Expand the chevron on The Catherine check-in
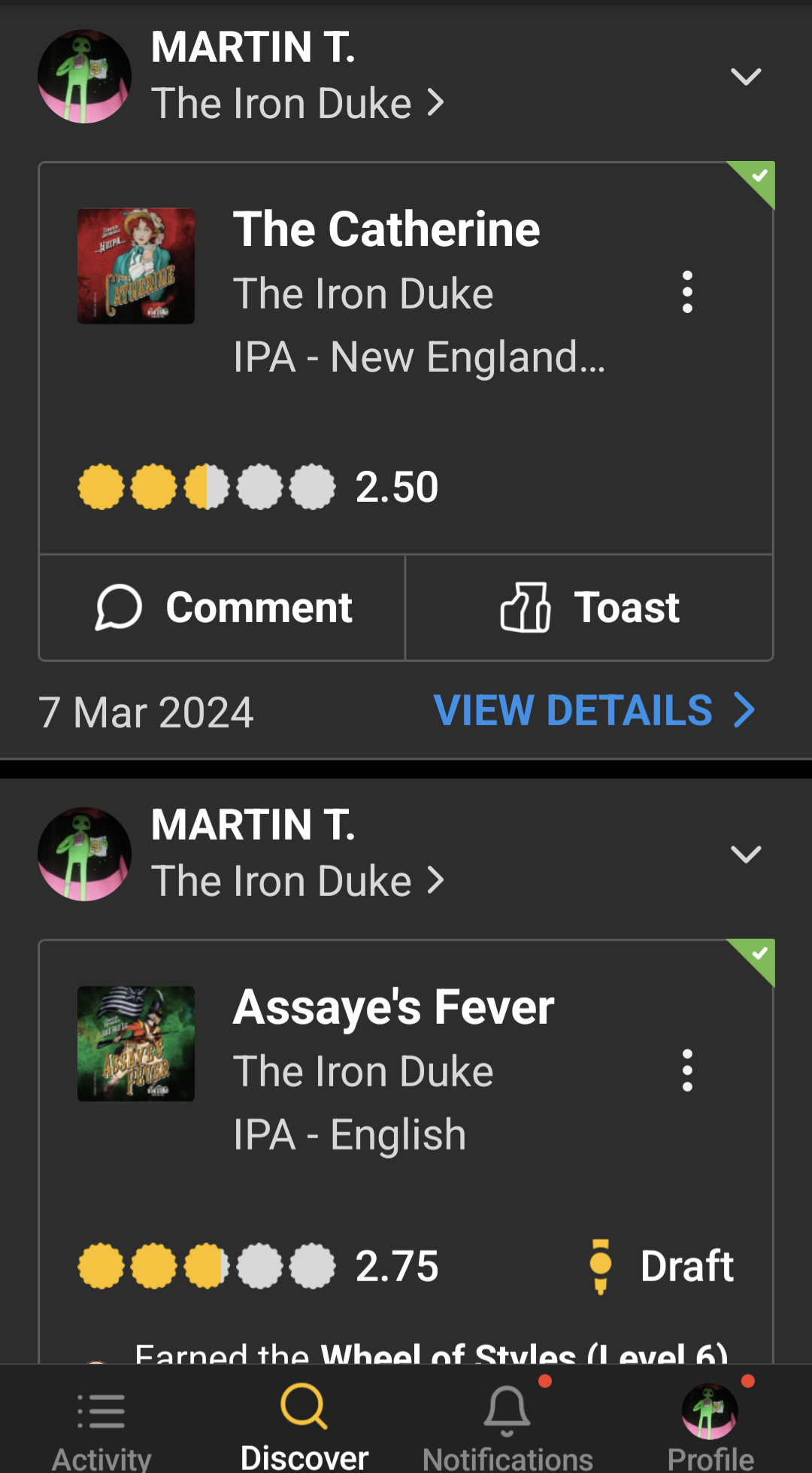The width and height of the screenshot is (812, 1473). [x=745, y=76]
